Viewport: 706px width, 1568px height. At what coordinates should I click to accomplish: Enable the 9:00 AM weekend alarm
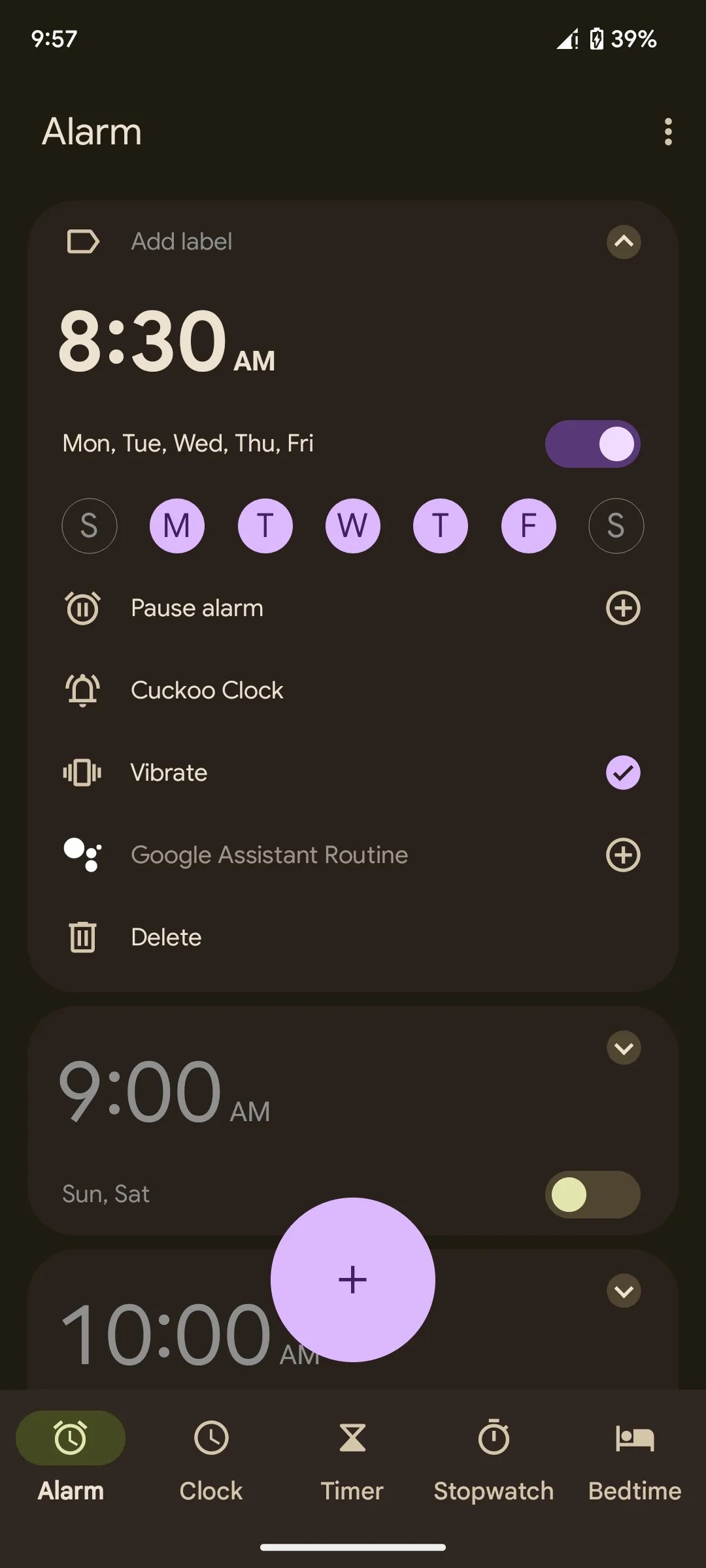click(x=592, y=1194)
